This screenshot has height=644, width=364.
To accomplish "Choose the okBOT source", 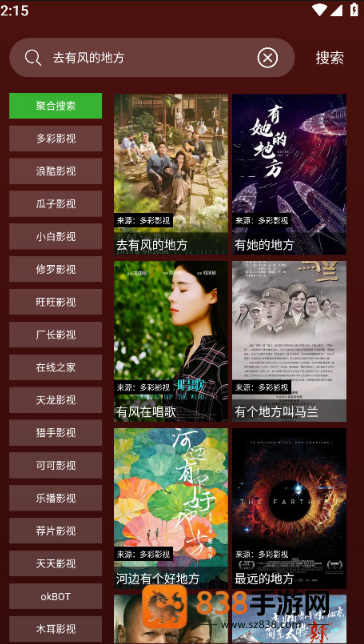I will pyautogui.click(x=55, y=596).
